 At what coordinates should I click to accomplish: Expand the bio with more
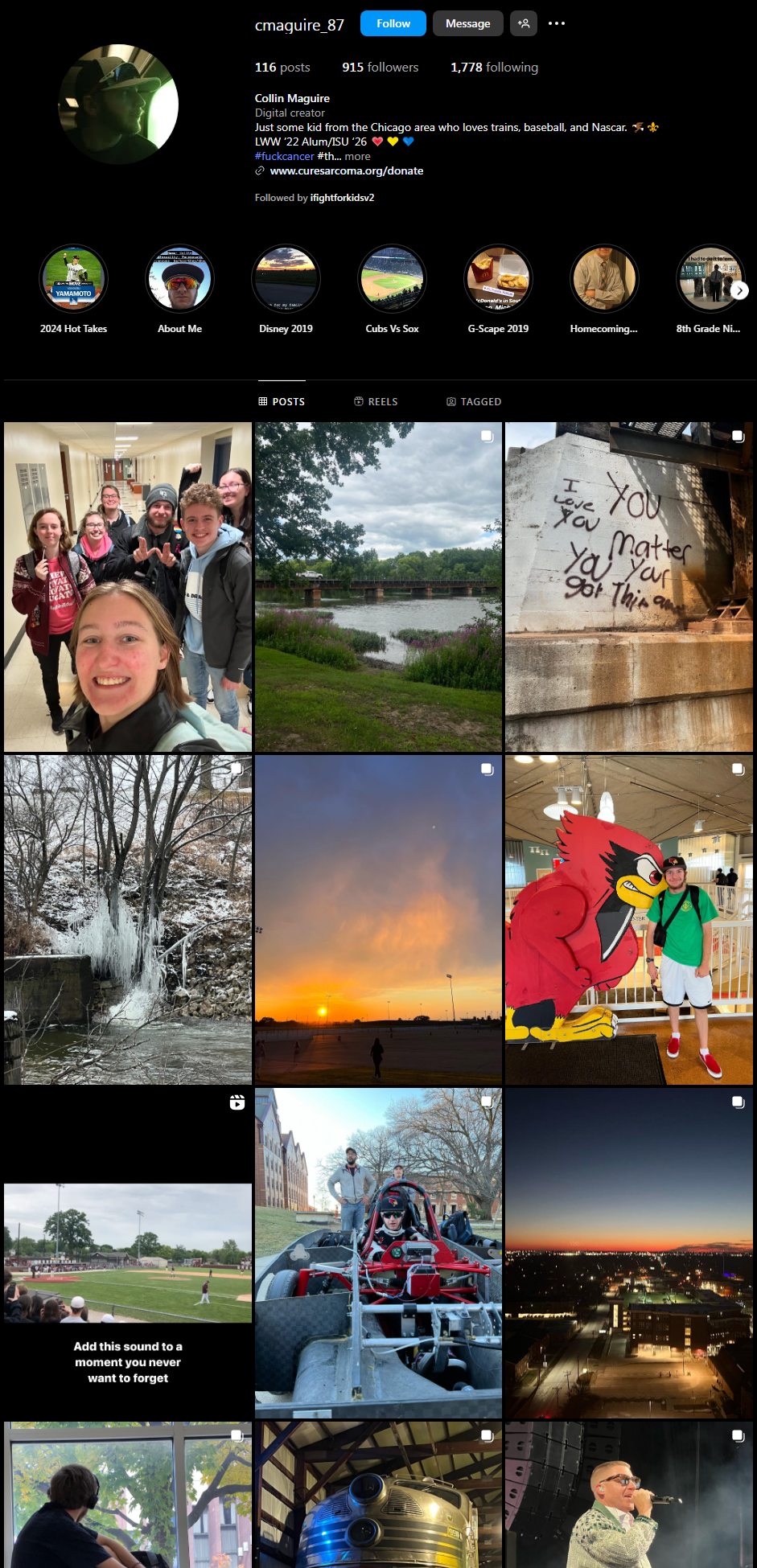[x=357, y=156]
